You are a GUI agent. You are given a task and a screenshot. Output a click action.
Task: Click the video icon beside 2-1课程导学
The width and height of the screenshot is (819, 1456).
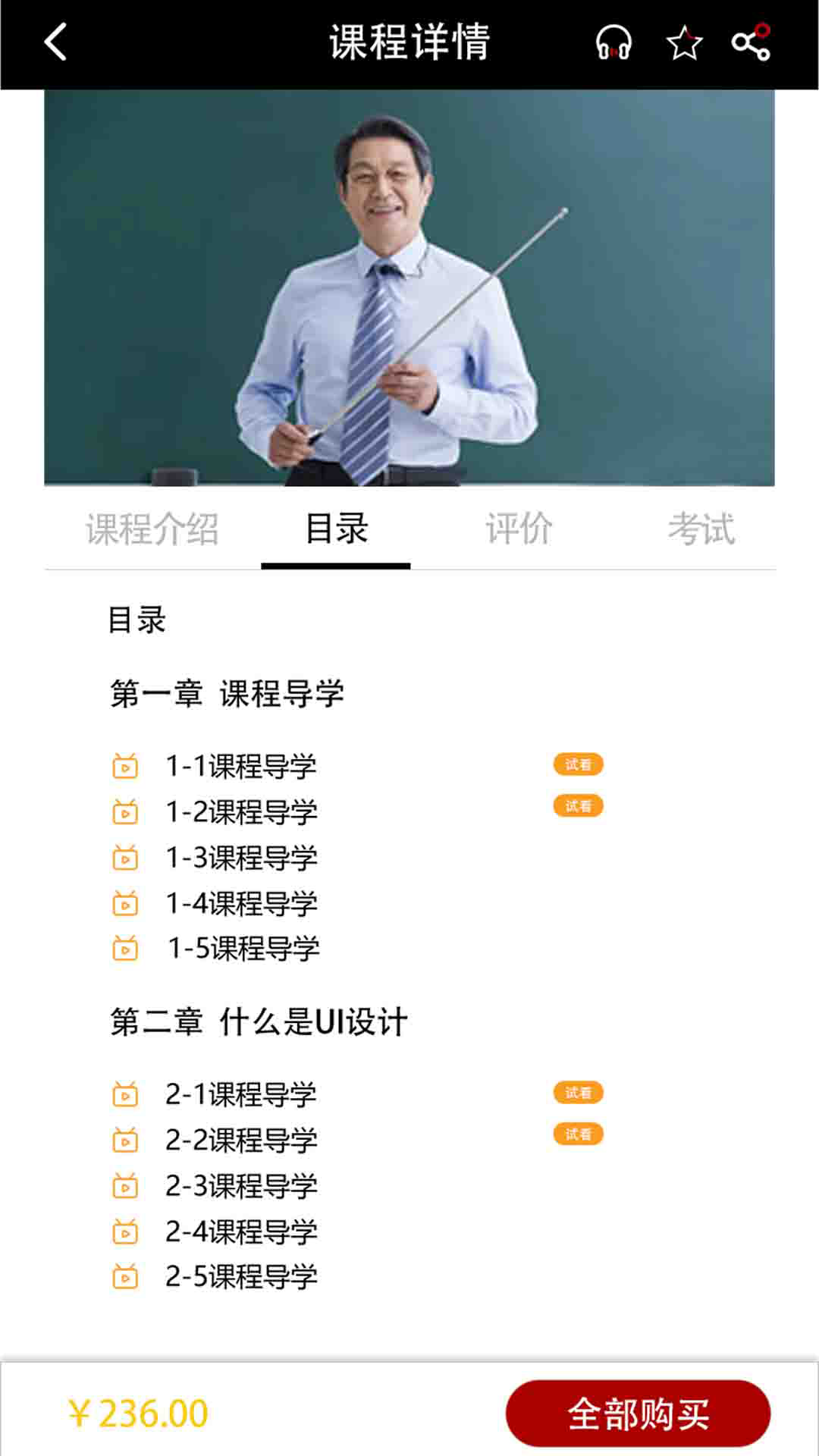[127, 1095]
